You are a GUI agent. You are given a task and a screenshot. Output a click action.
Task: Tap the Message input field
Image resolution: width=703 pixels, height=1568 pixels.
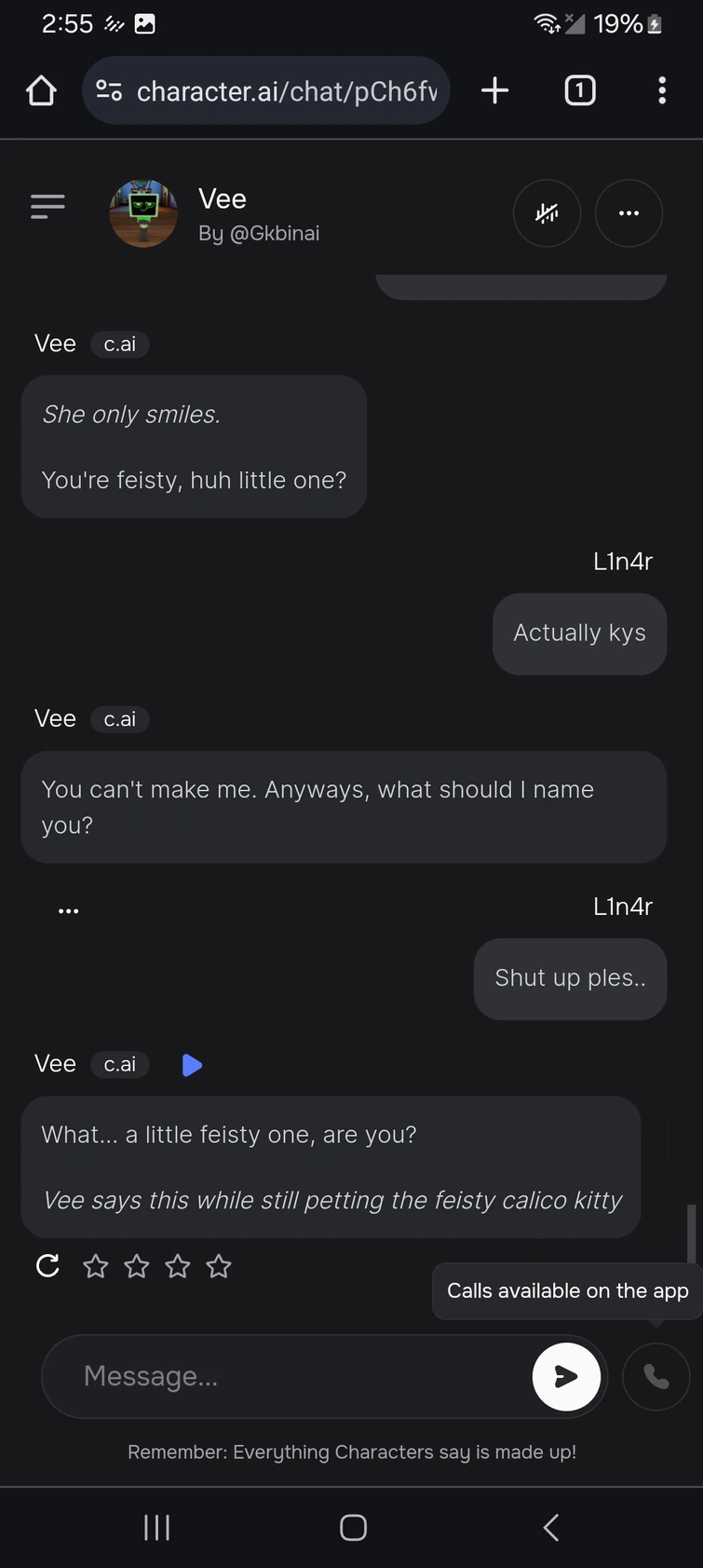pyautogui.click(x=279, y=1376)
